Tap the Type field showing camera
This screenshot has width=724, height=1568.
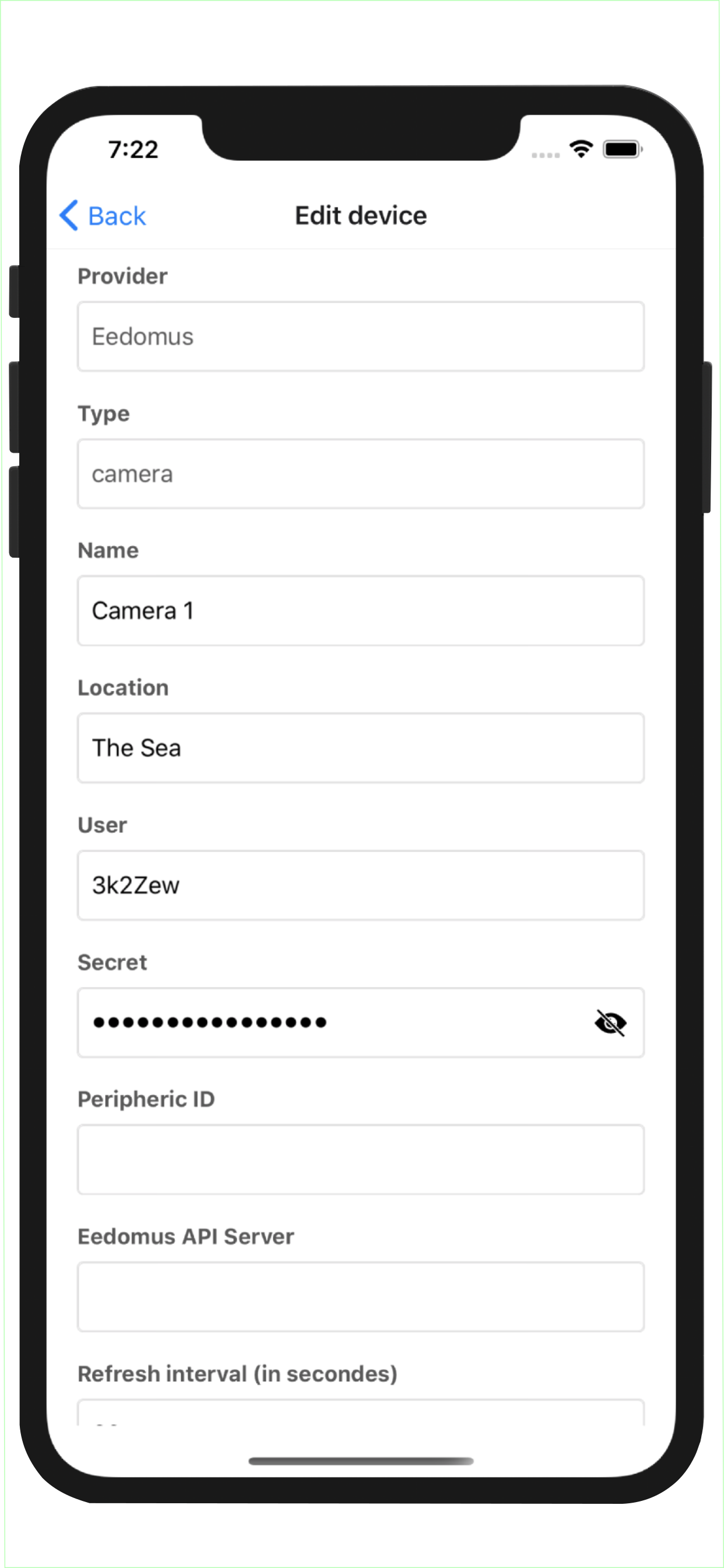(x=360, y=474)
